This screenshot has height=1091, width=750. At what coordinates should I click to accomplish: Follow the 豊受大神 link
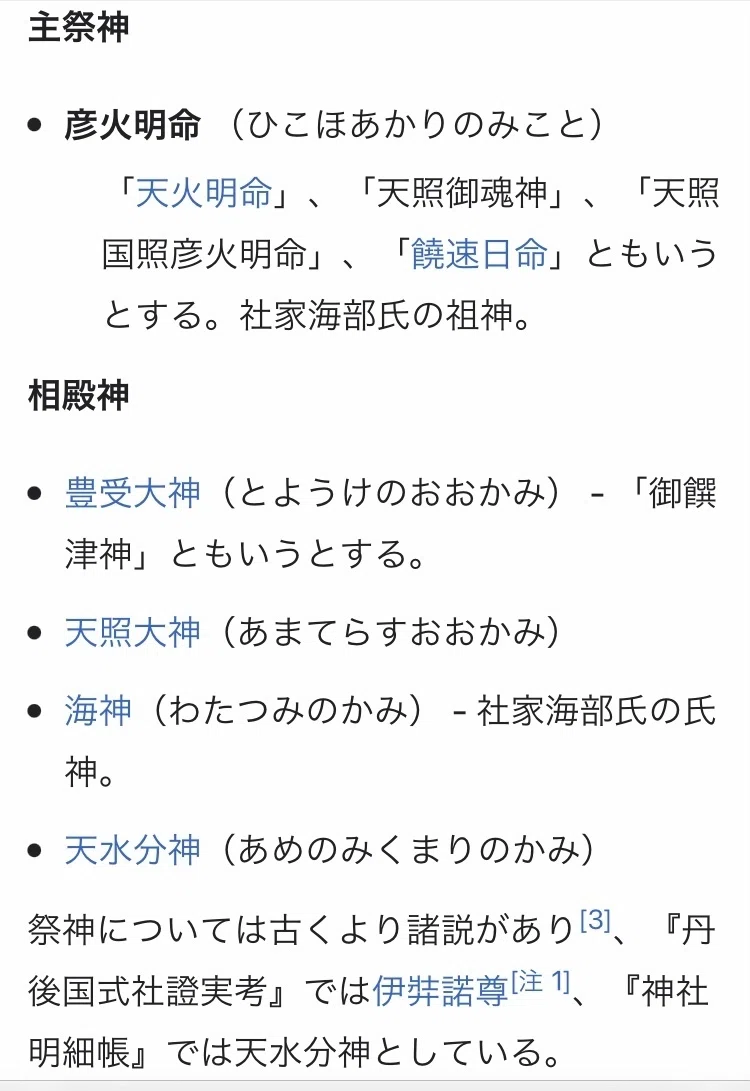tap(133, 493)
